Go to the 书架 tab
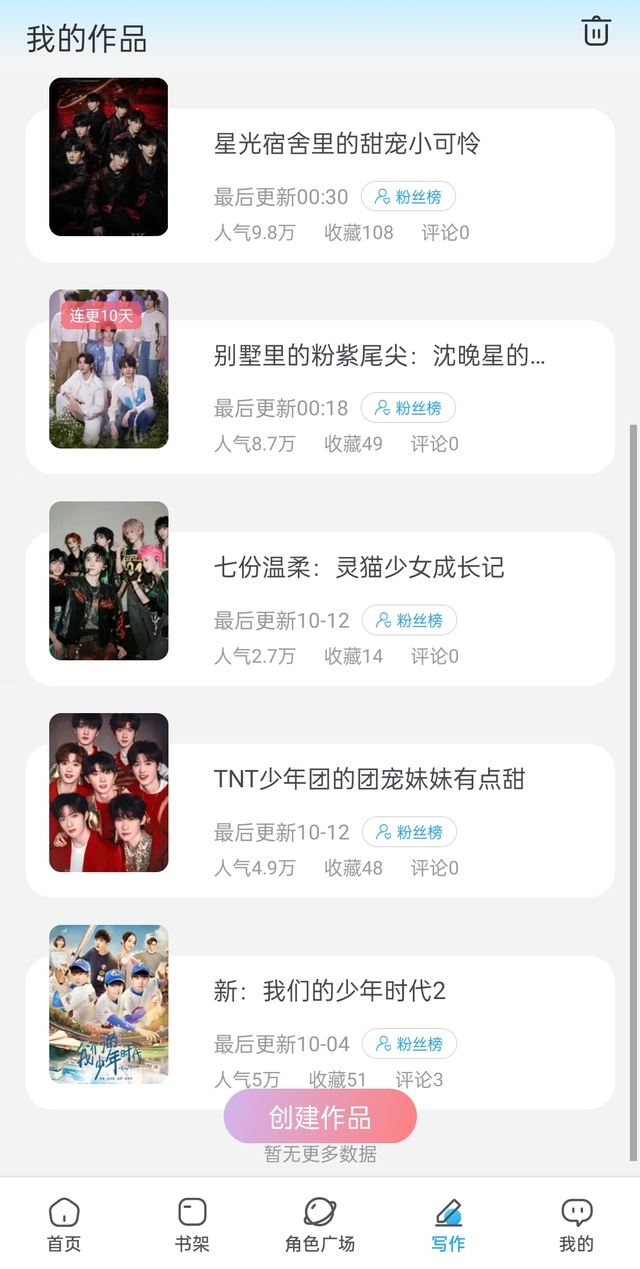Image resolution: width=640 pixels, height=1269 pixels. (x=192, y=1225)
